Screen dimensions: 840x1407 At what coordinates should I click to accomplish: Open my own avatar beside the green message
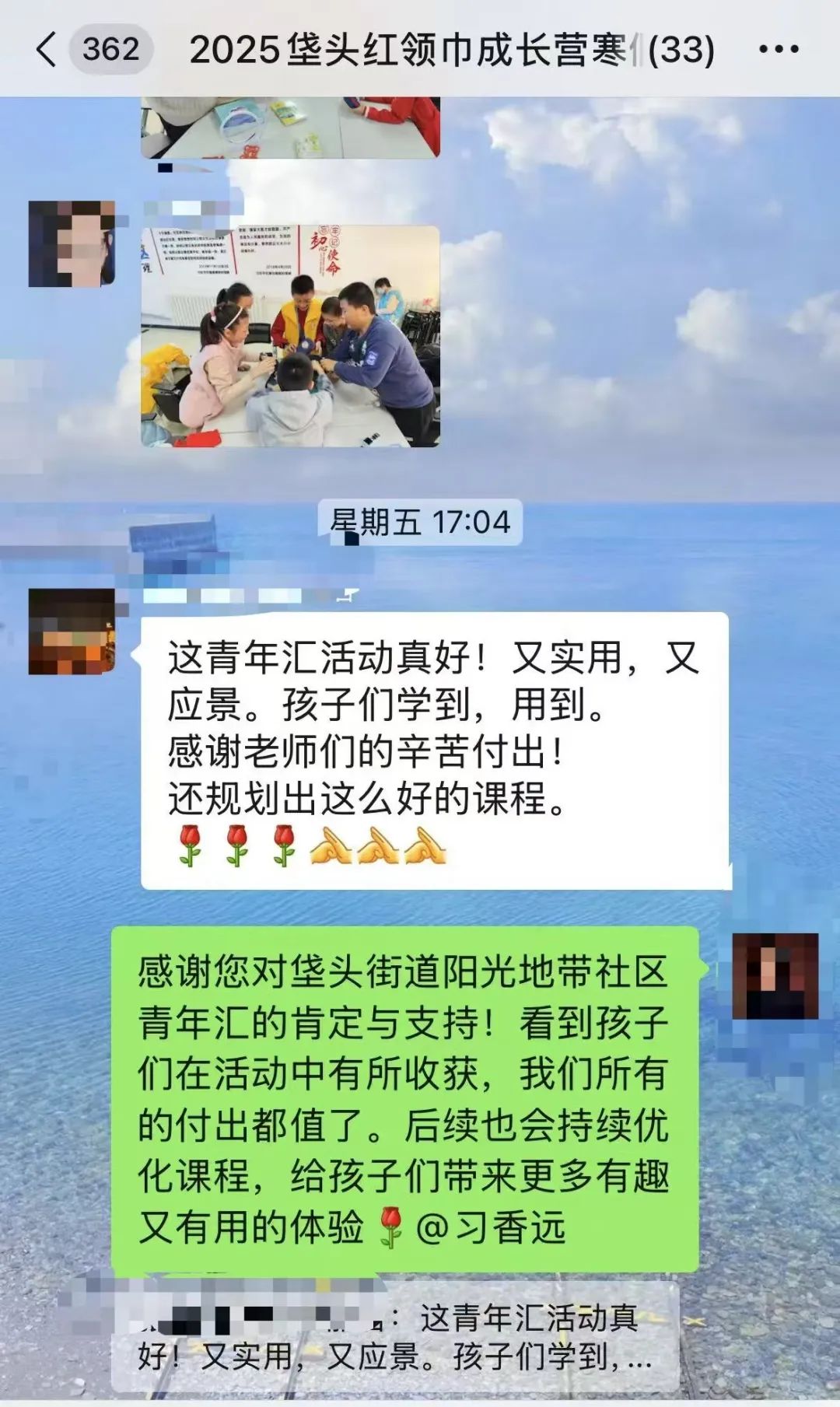click(775, 976)
